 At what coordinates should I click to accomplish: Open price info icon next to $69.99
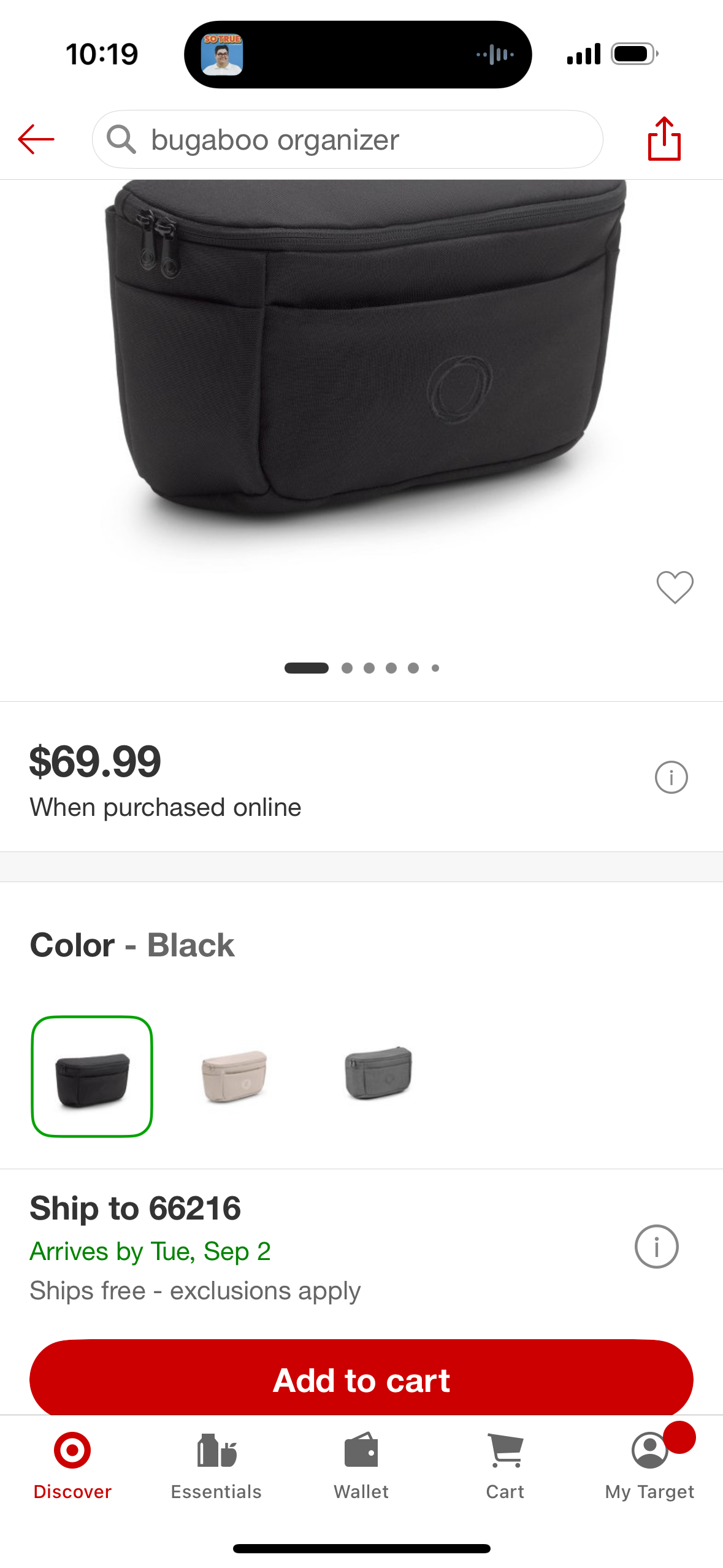coord(671,777)
